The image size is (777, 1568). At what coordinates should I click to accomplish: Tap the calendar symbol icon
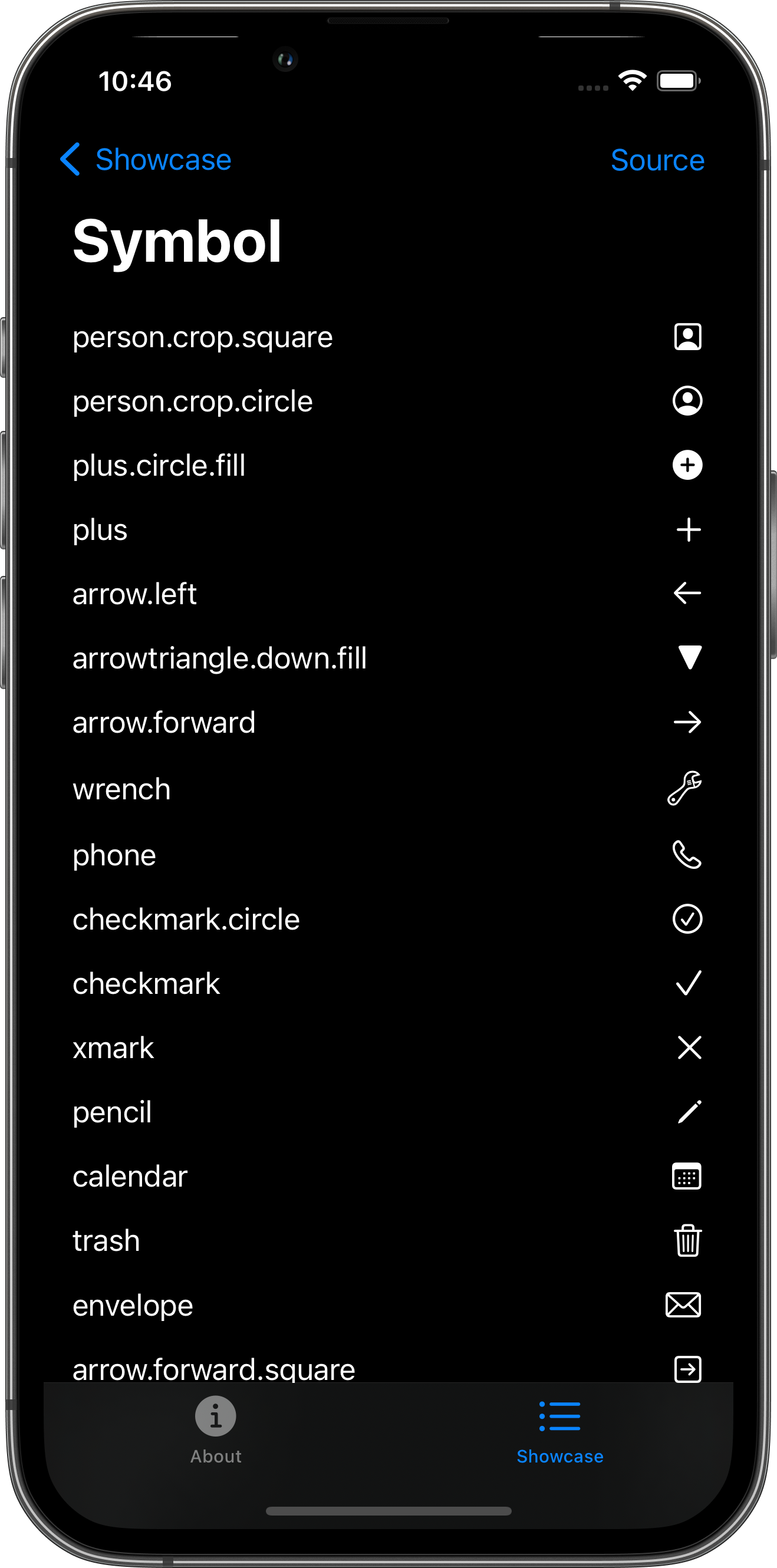(686, 1176)
